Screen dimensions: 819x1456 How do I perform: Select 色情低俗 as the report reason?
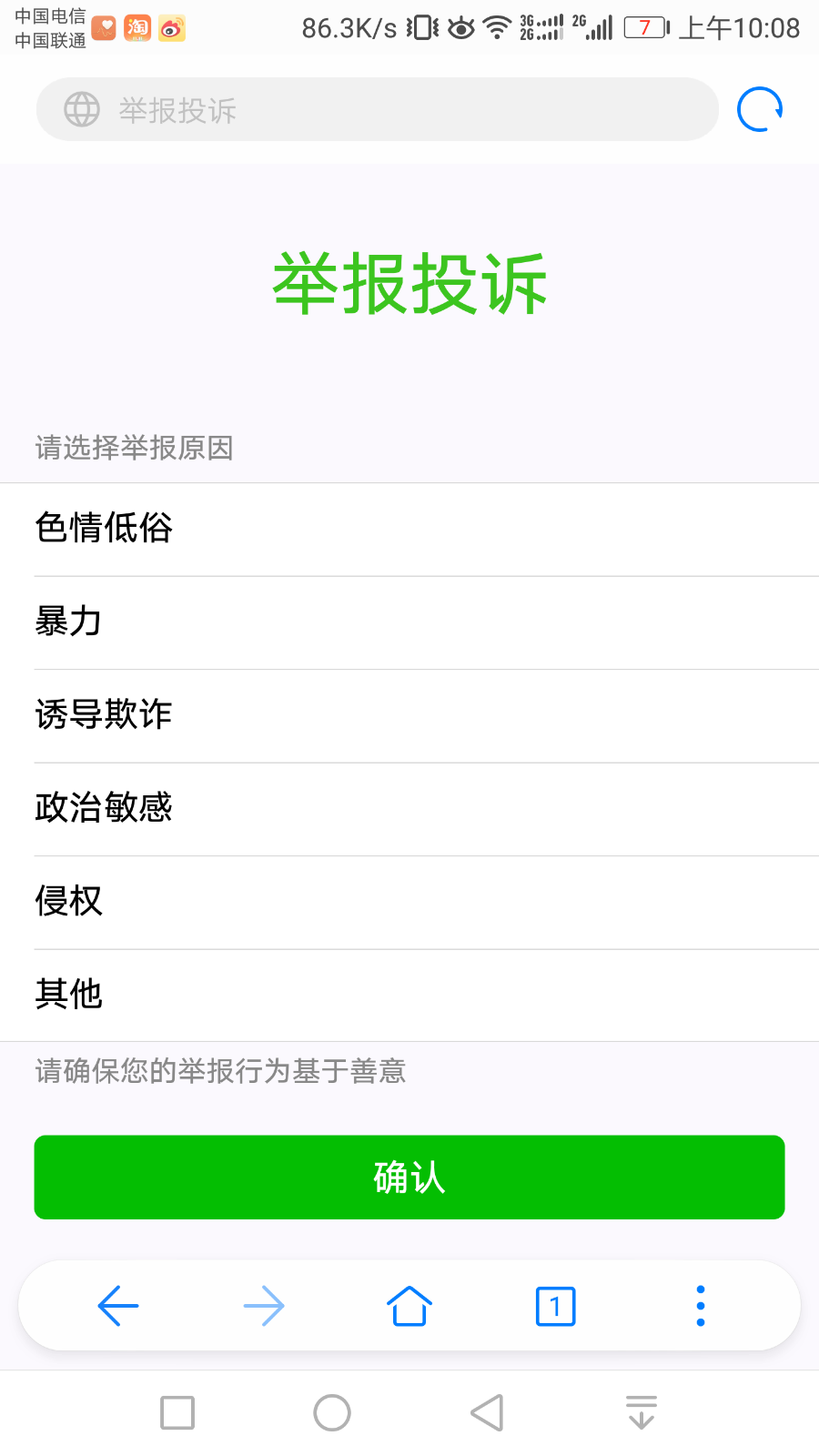point(409,529)
